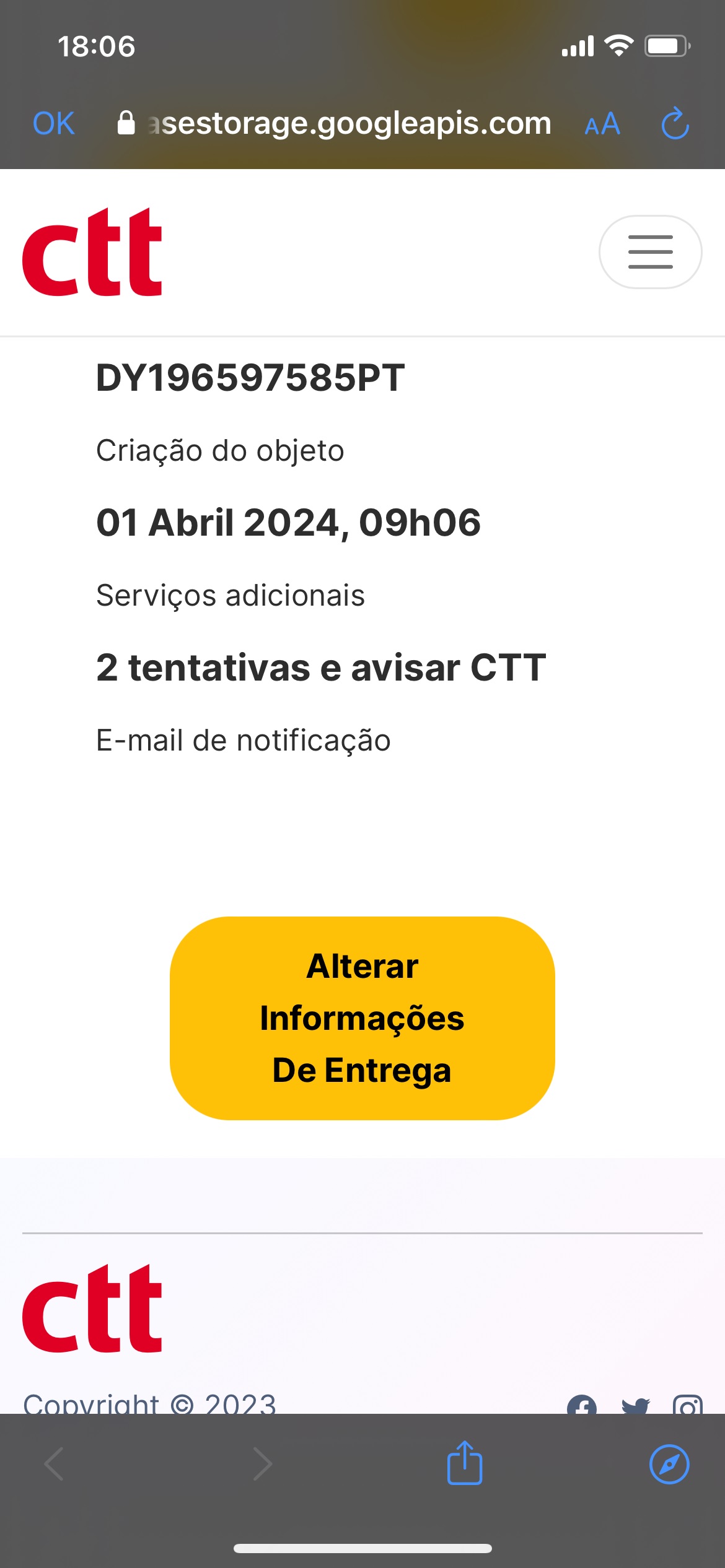This screenshot has width=725, height=1568.
Task: Tap Alterar Informações De Entrega
Action: coord(362,1018)
